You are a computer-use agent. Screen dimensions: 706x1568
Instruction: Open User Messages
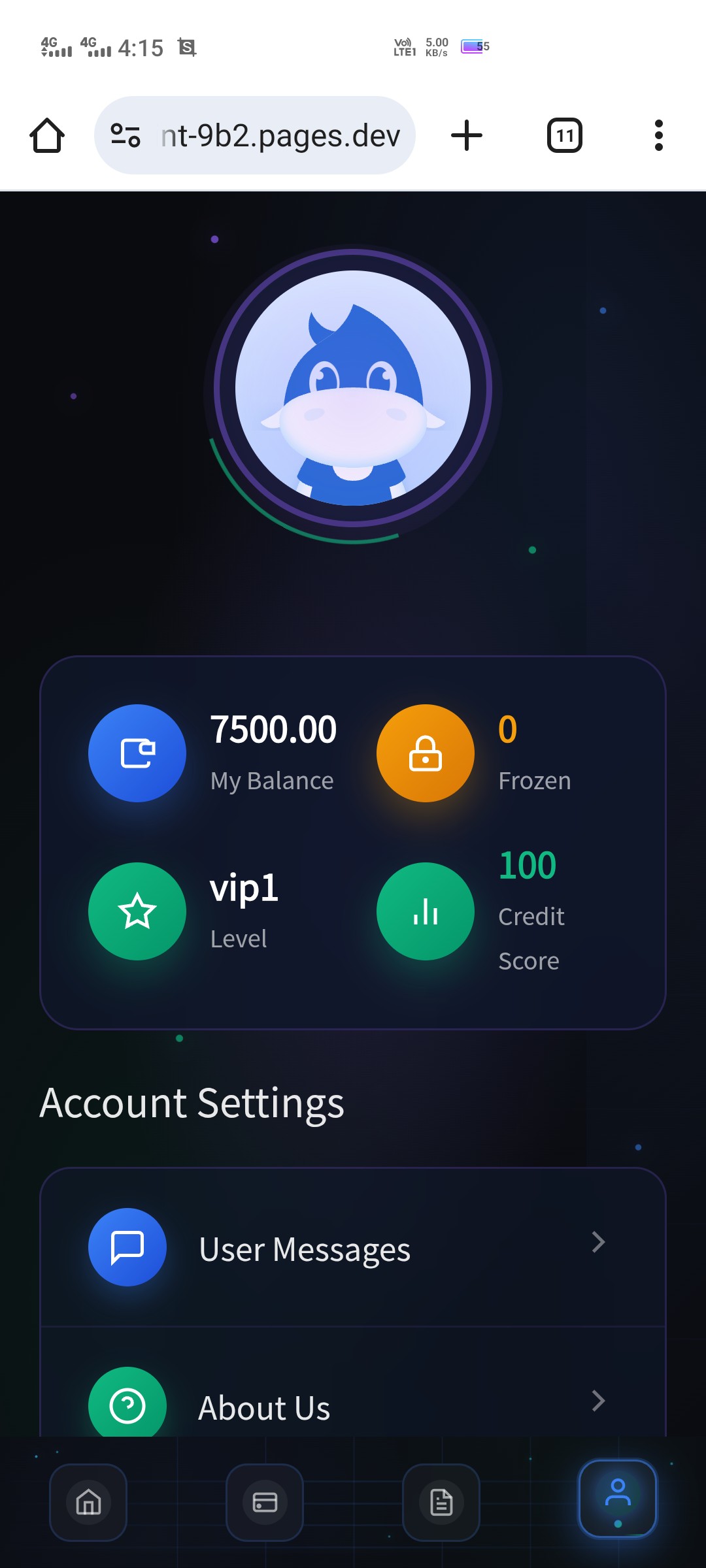[353, 1248]
